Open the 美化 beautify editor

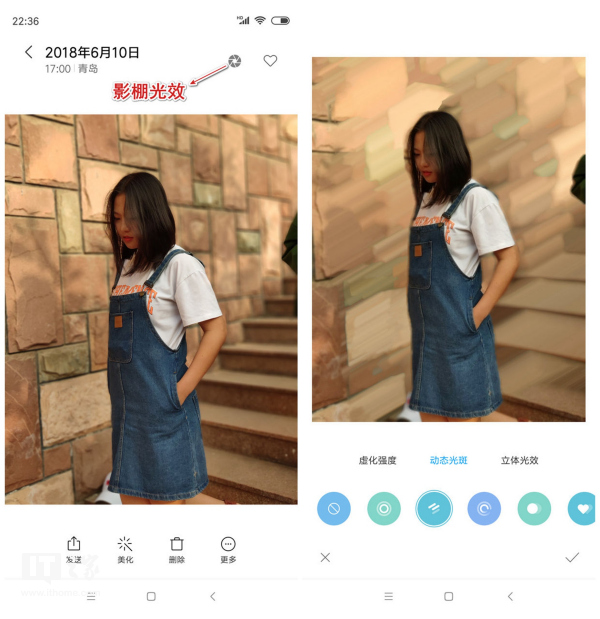(125, 549)
